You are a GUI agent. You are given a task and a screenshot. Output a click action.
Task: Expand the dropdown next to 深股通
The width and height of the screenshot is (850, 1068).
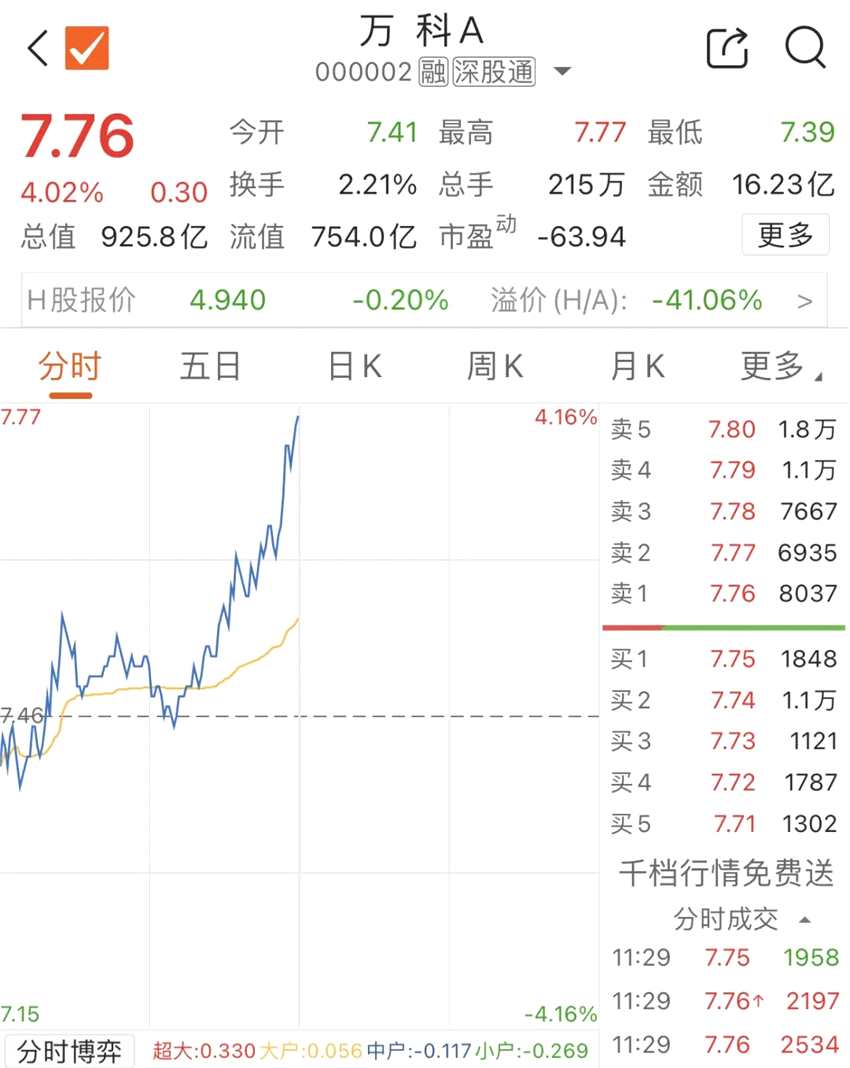pos(562,72)
